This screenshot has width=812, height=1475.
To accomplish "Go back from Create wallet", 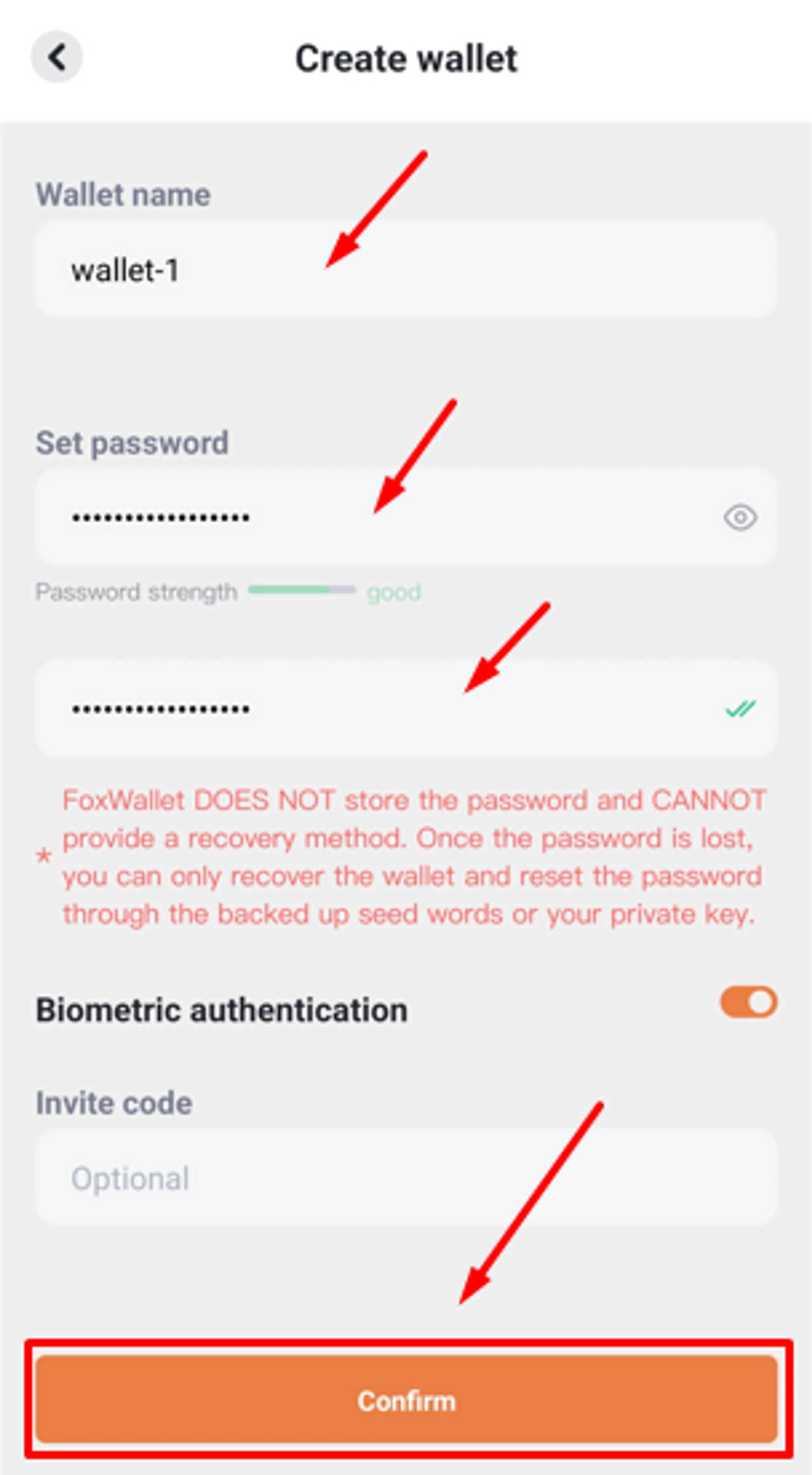I will coord(56,57).
